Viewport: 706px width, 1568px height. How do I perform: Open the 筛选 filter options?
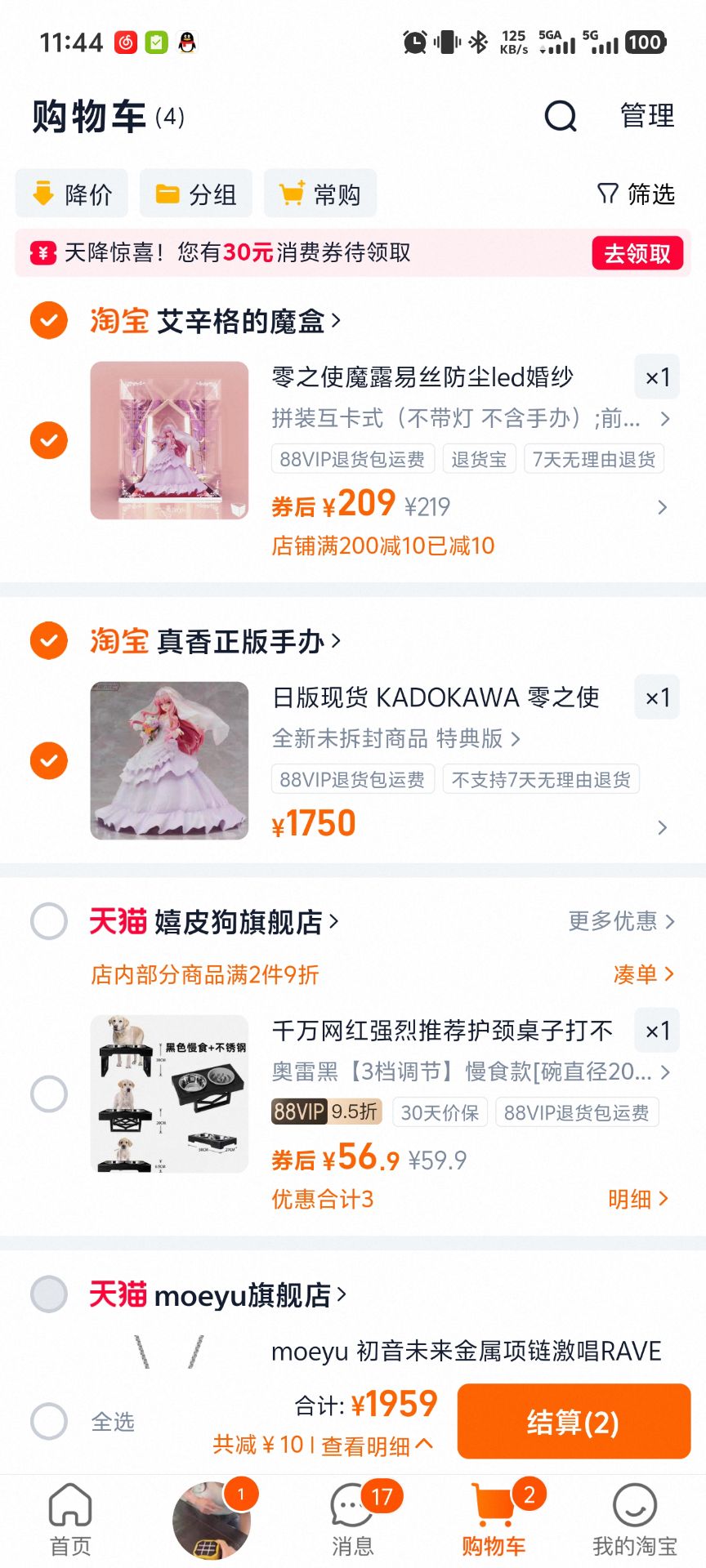[637, 194]
